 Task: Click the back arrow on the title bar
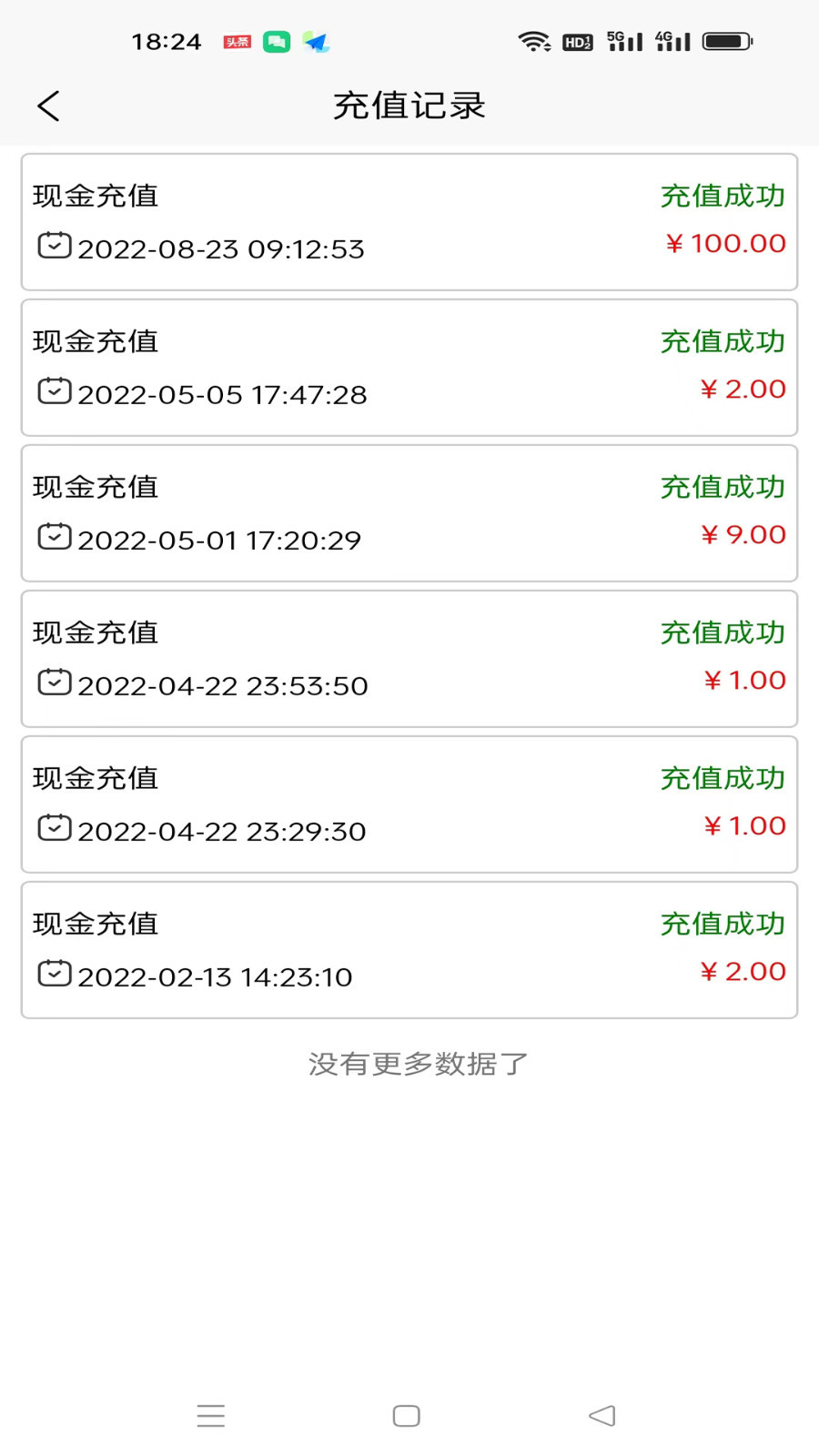(x=48, y=105)
